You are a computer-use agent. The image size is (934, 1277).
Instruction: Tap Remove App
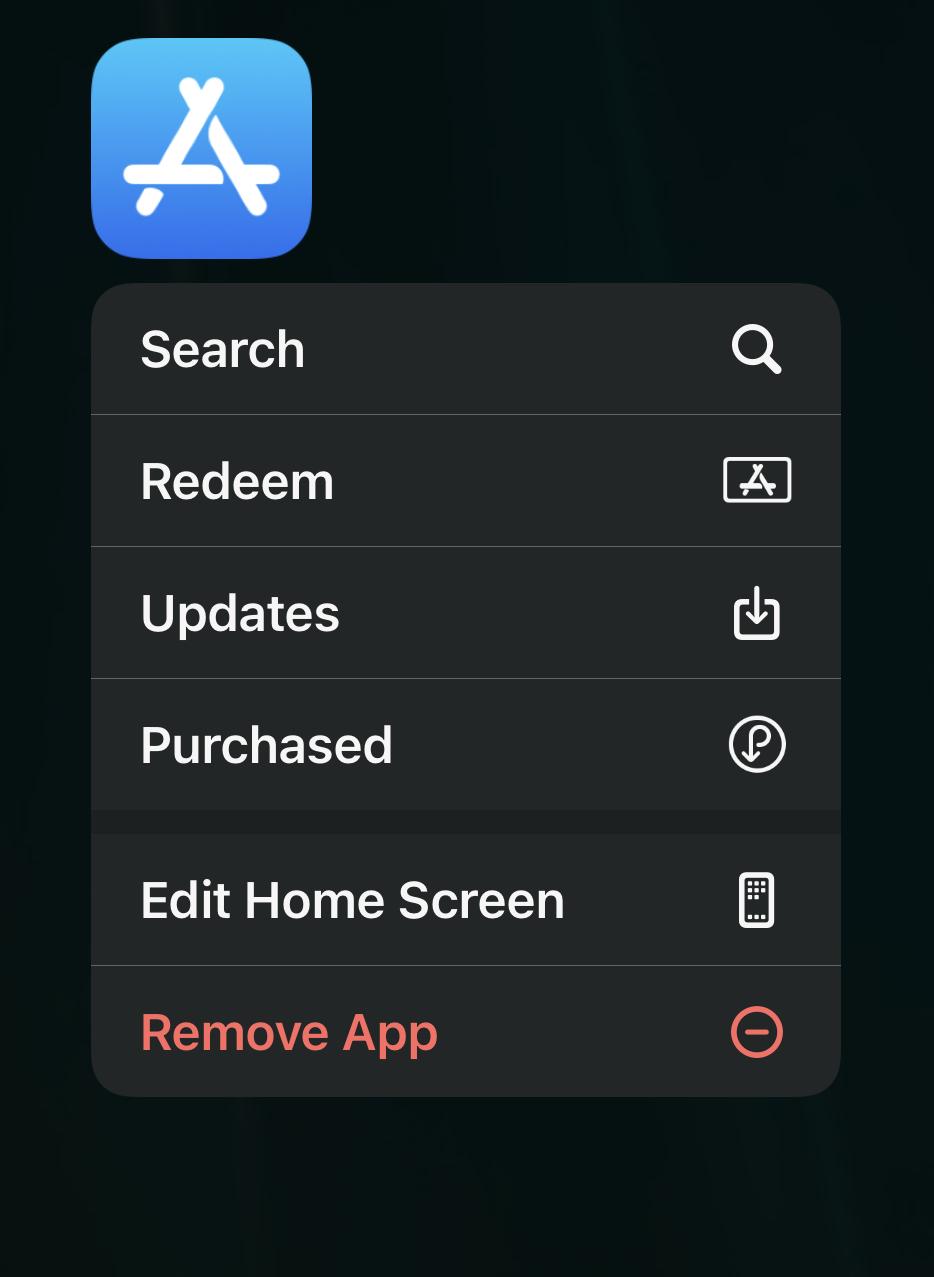coord(465,1032)
